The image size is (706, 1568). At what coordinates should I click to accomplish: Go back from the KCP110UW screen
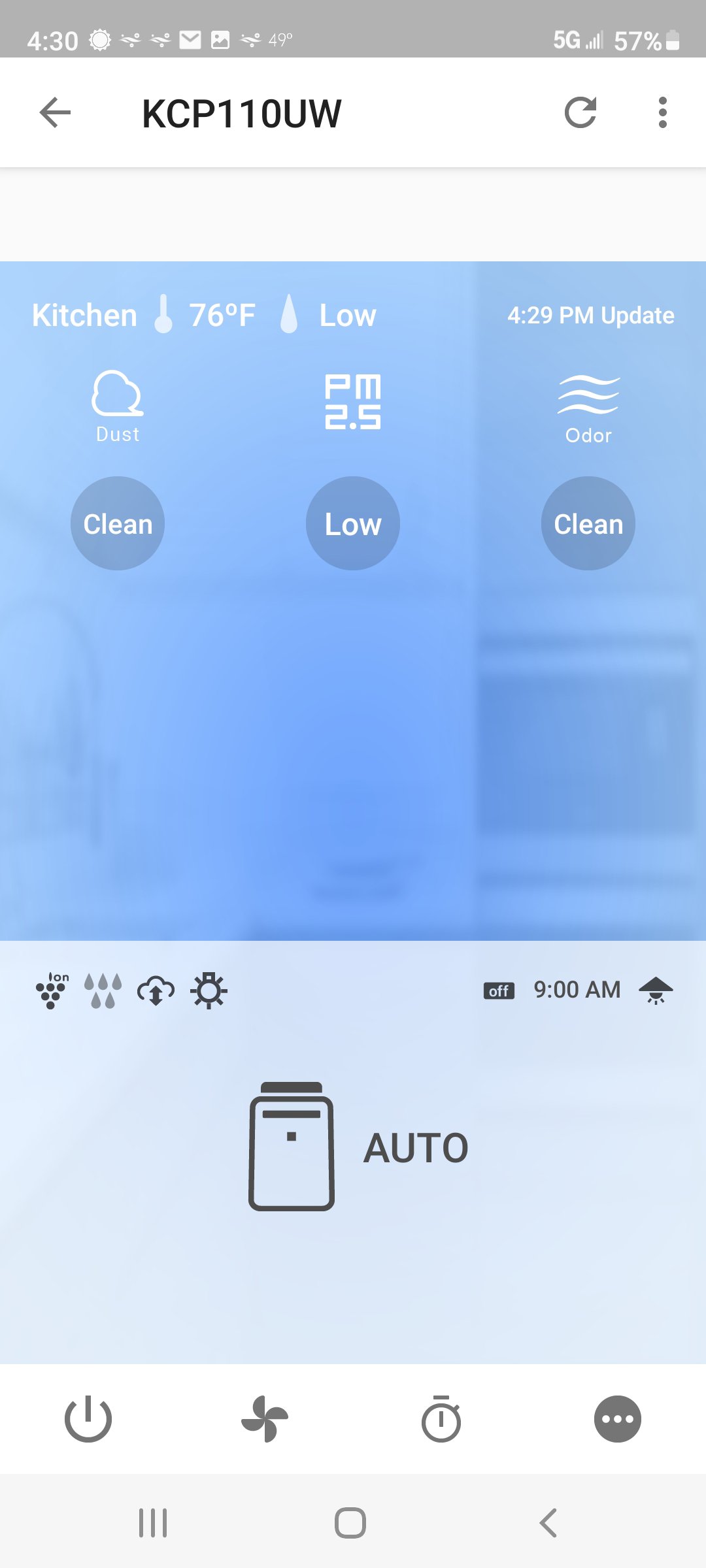pyautogui.click(x=55, y=112)
